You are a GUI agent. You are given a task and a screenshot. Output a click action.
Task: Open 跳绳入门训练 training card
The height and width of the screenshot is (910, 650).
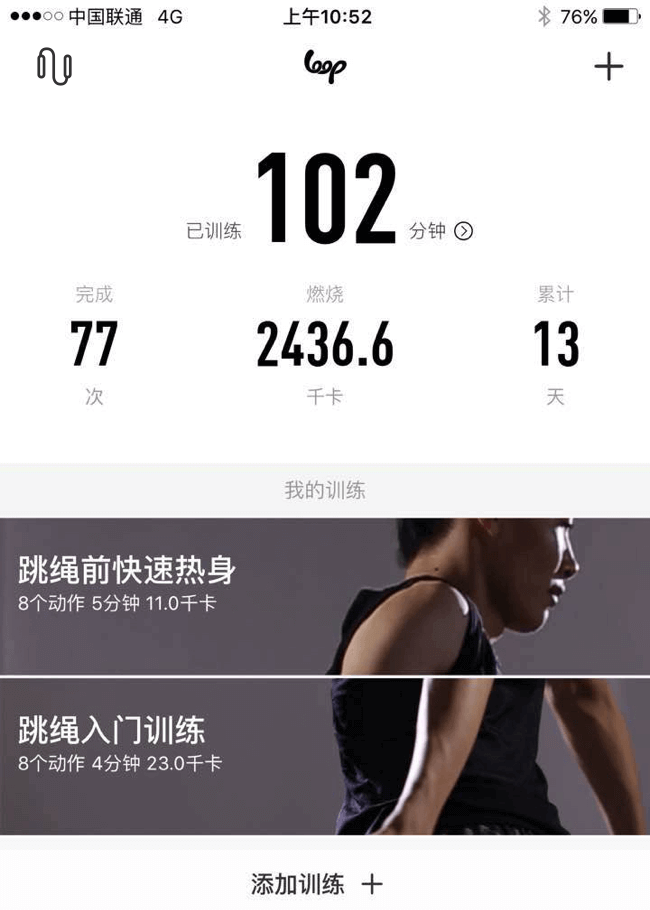[324, 757]
